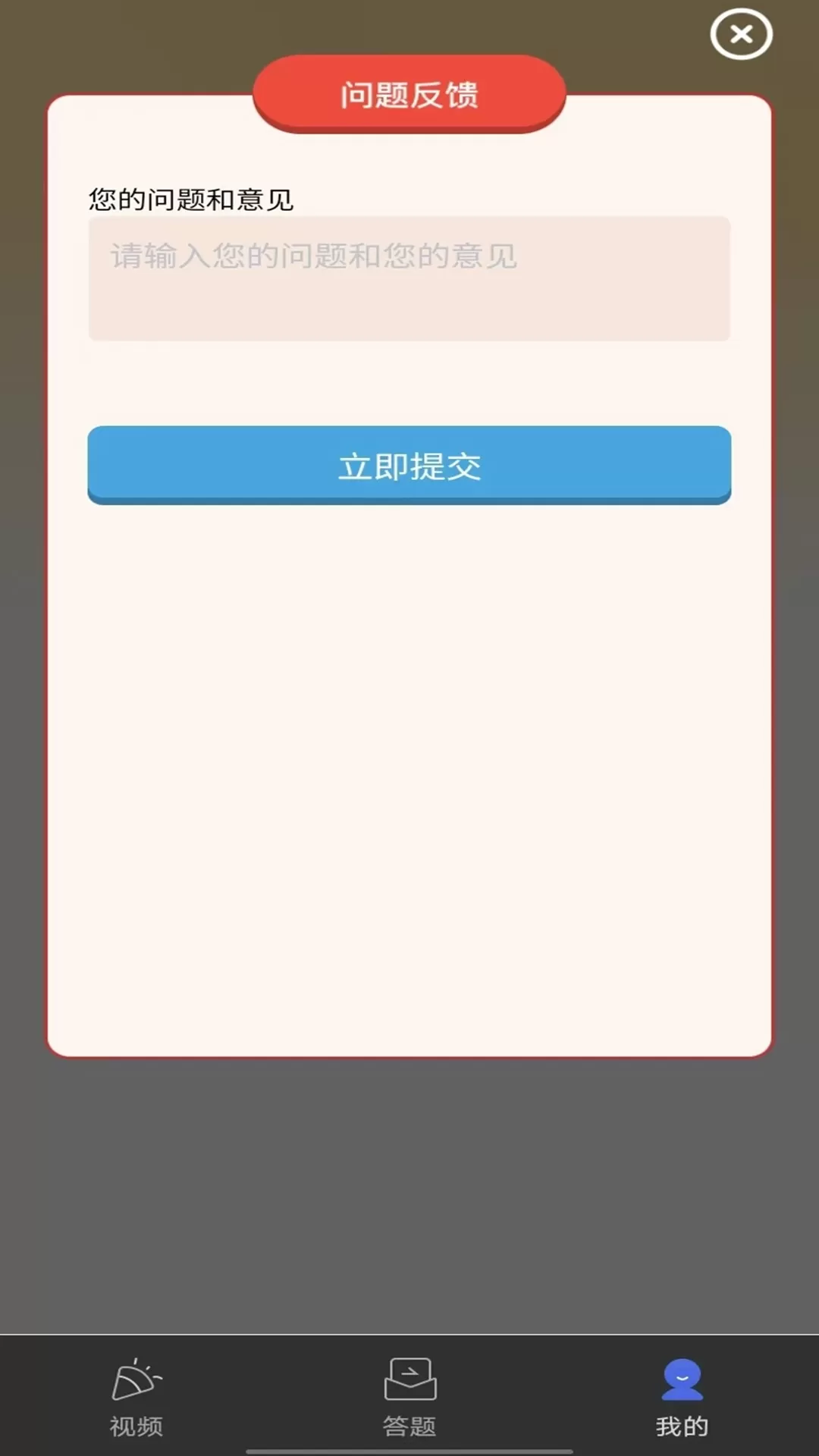Close the 问题反馈 feedback dialog
This screenshot has height=1456, width=819.
pyautogui.click(x=741, y=34)
